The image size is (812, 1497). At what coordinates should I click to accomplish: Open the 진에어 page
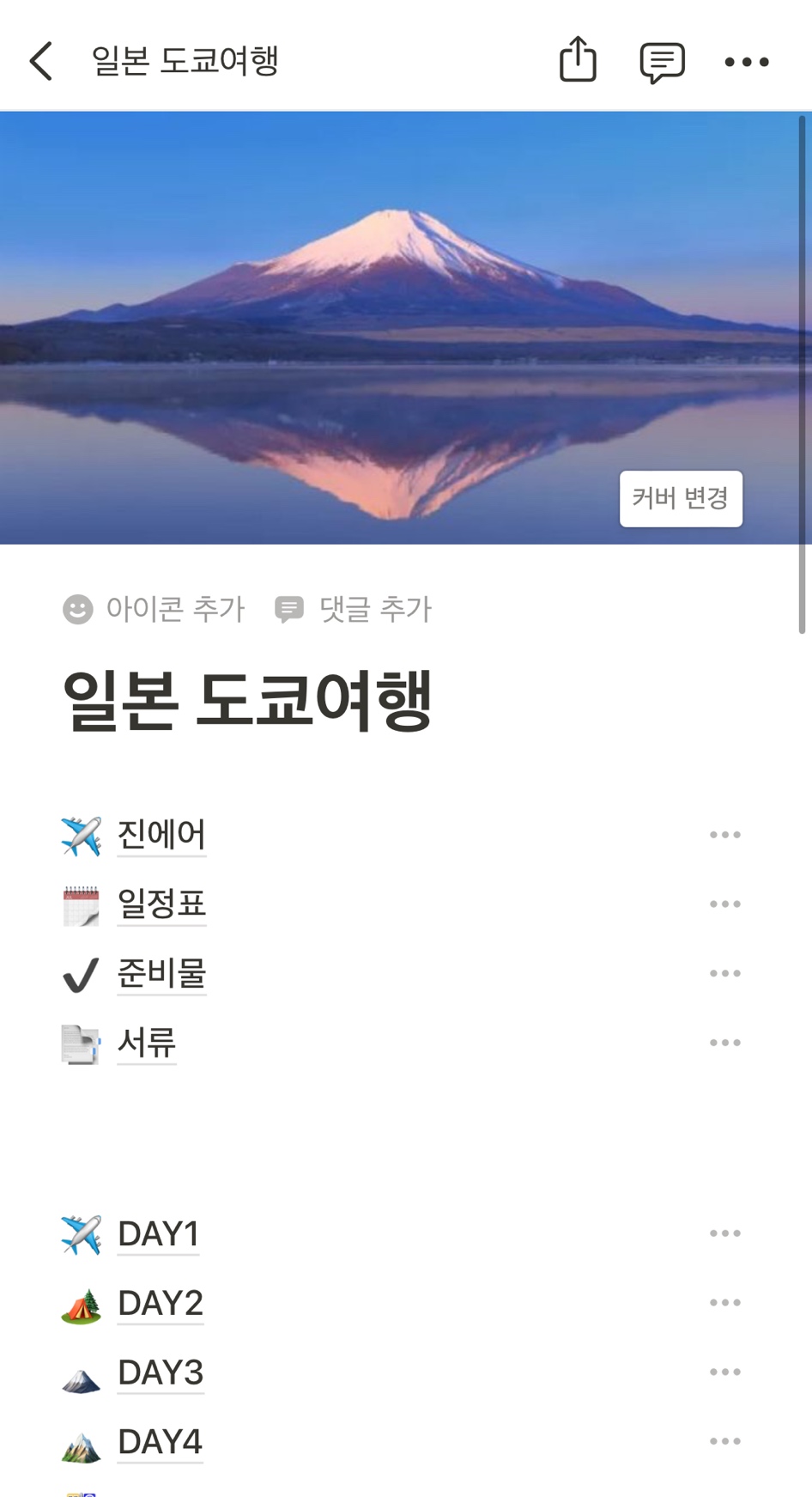point(161,835)
